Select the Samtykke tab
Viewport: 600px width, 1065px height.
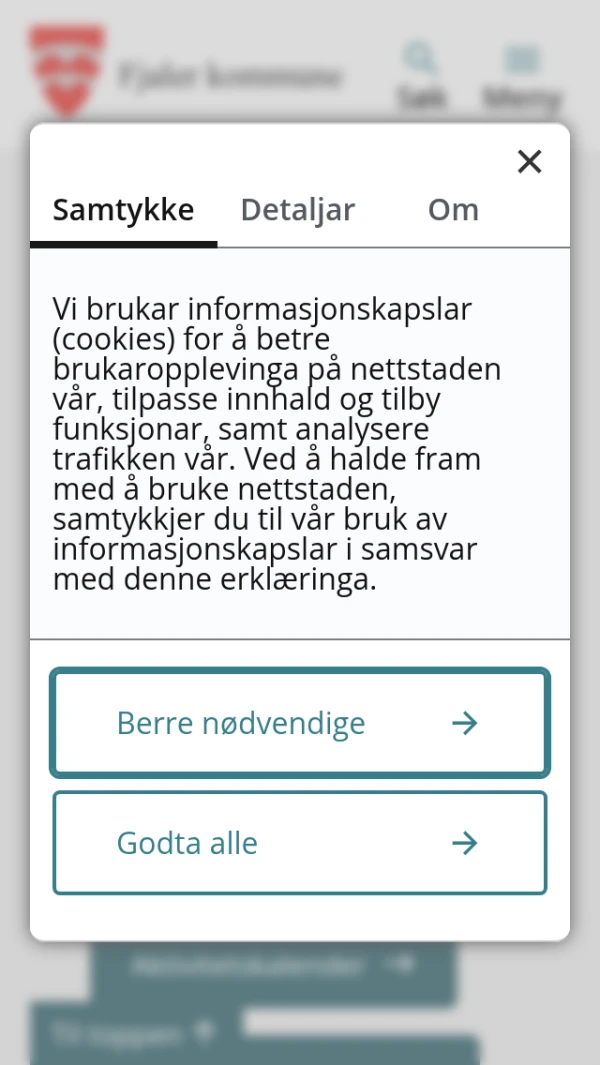coord(123,210)
